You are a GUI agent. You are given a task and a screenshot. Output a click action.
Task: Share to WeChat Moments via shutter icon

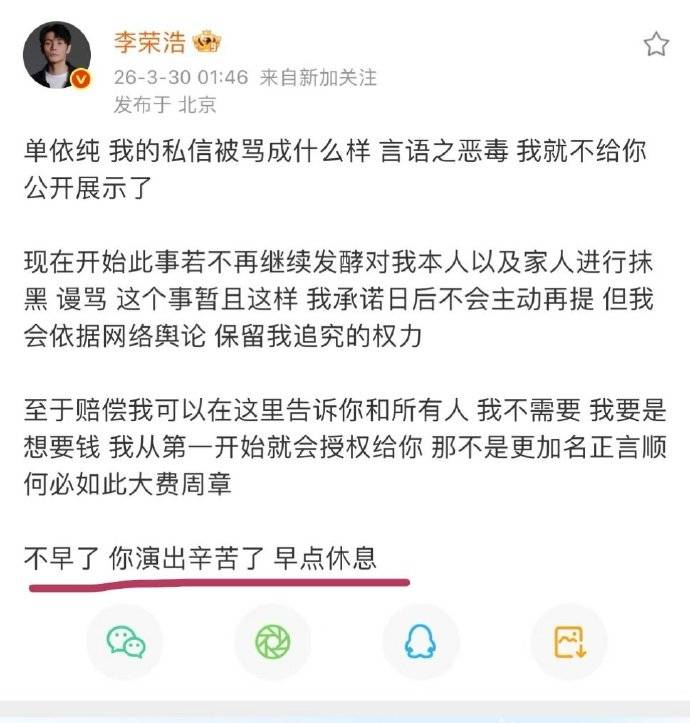click(x=272, y=642)
